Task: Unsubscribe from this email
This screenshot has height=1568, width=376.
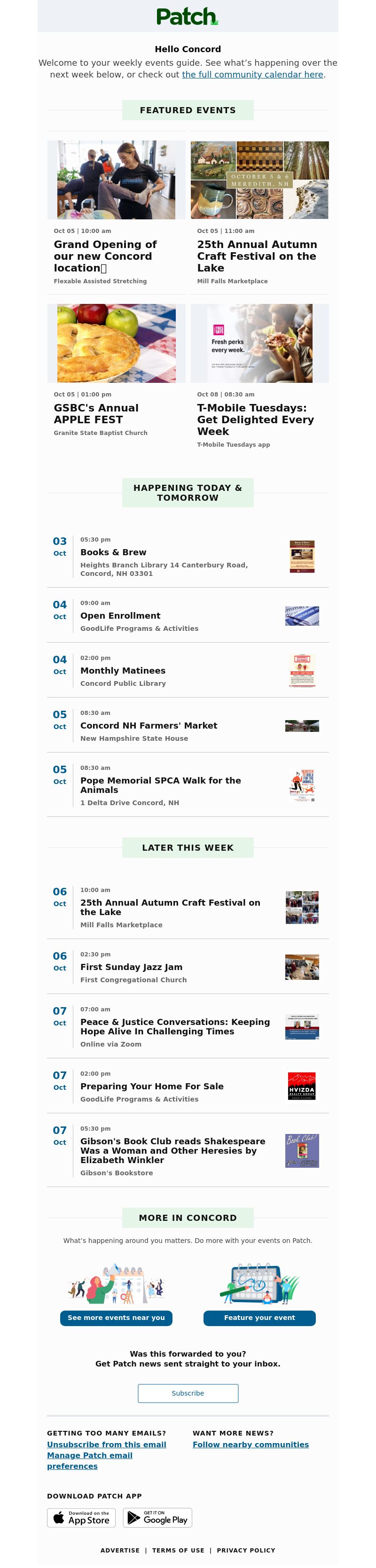Action: [107, 1444]
